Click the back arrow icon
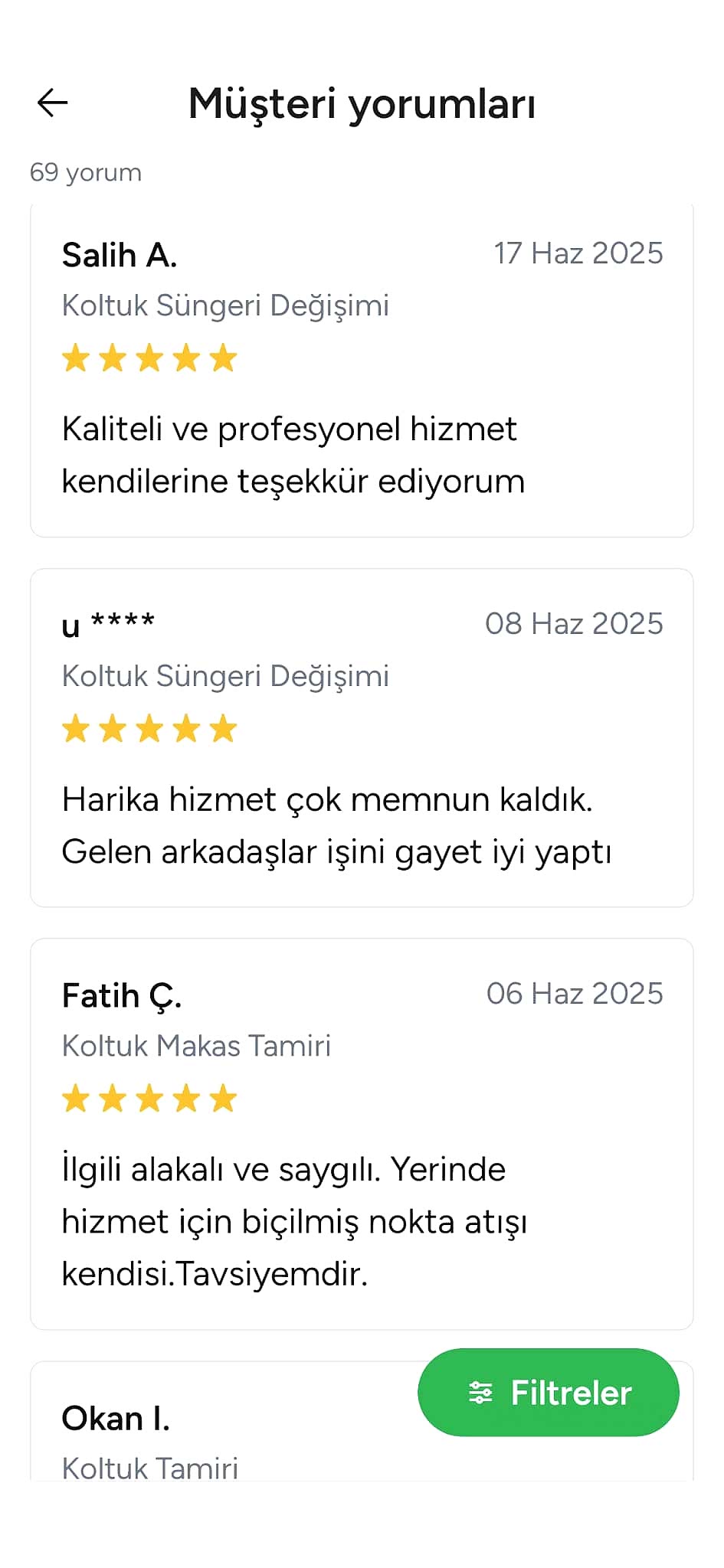 click(51, 102)
